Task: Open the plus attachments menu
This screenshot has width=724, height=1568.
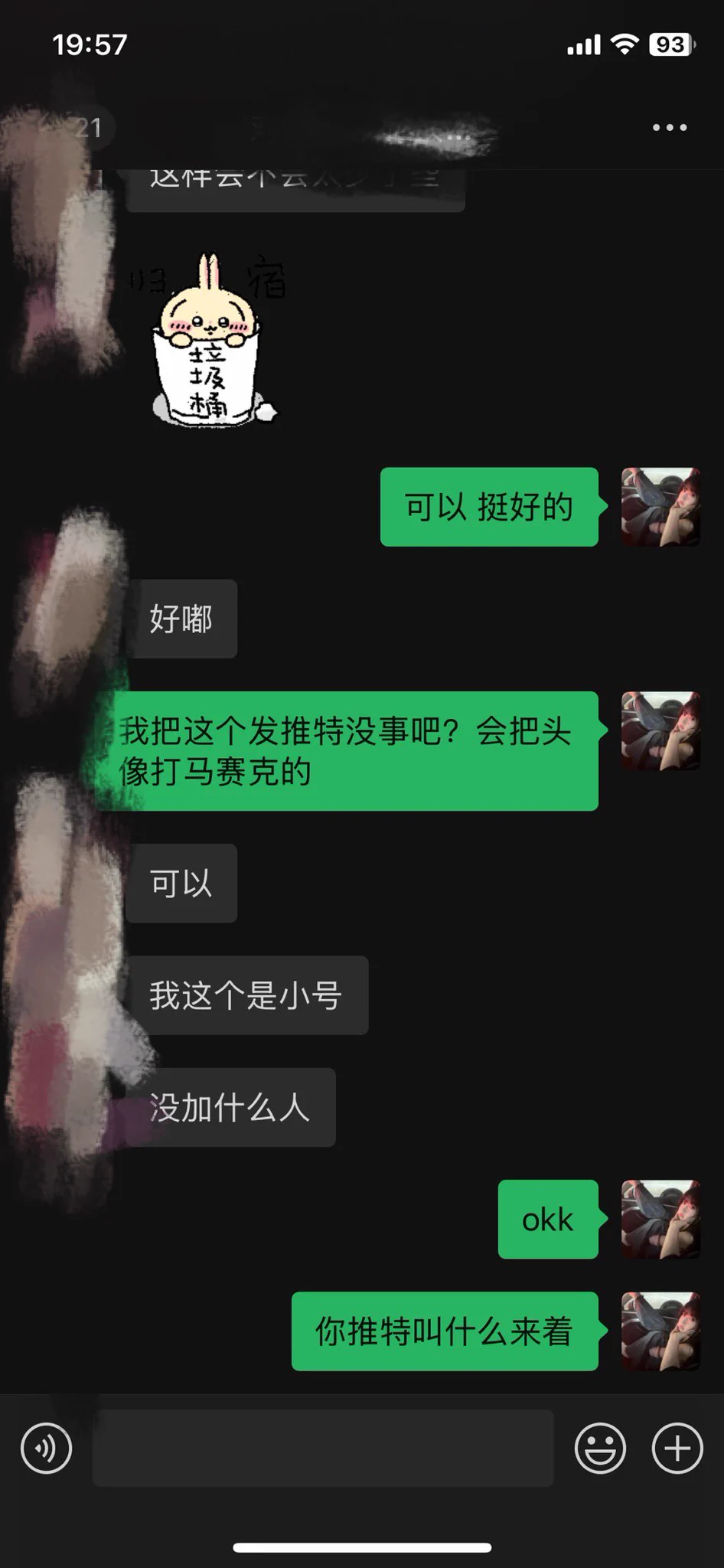Action: tap(677, 1448)
